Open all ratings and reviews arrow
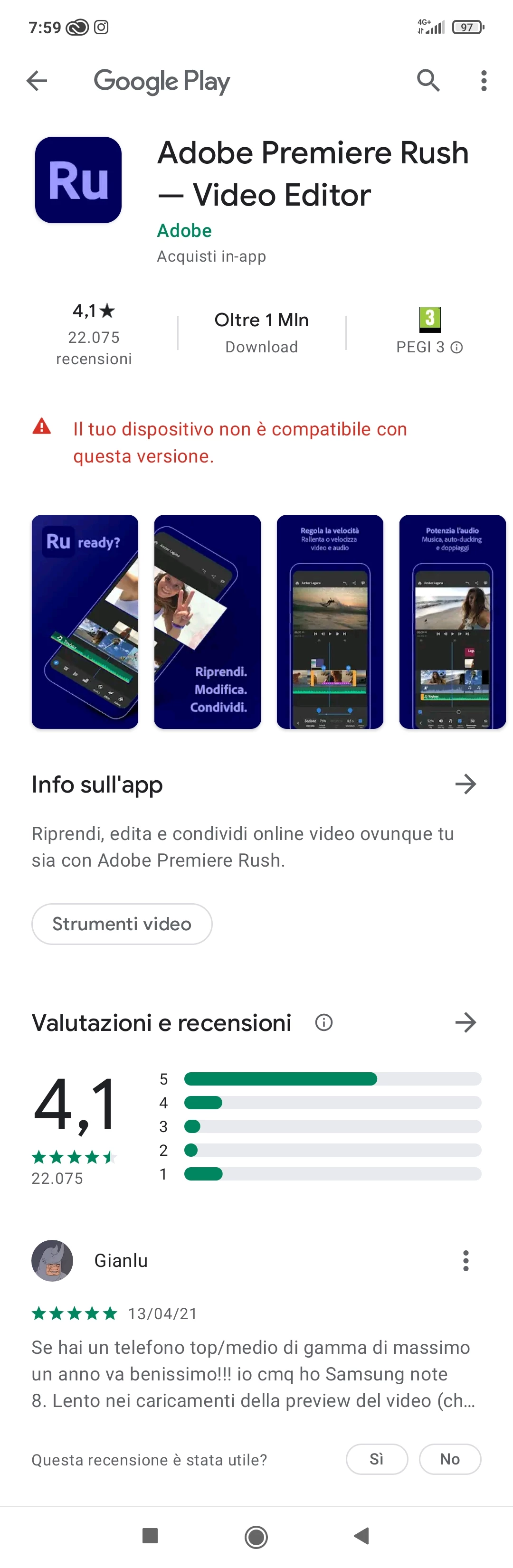Image resolution: width=513 pixels, height=1568 pixels. [x=465, y=1022]
